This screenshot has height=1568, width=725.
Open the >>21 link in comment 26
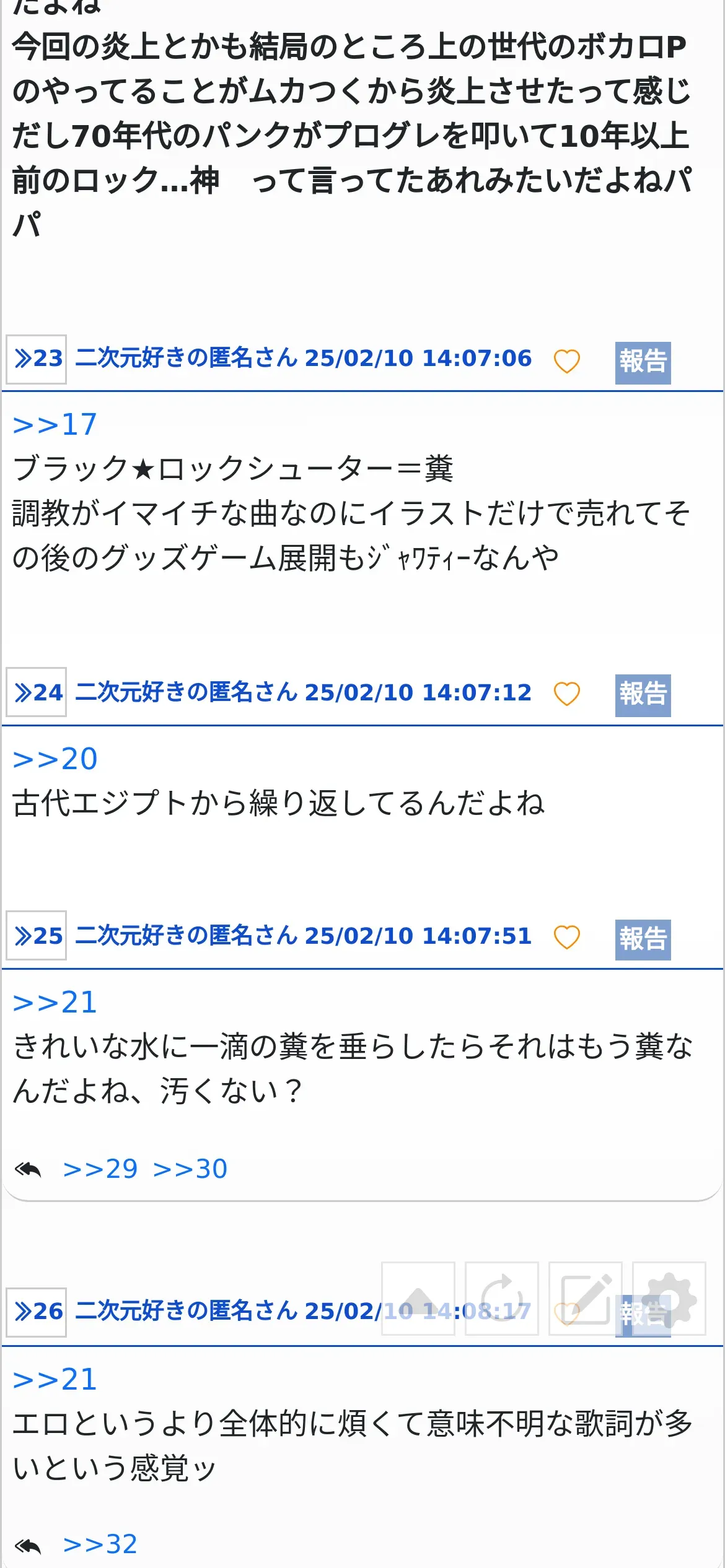55,1380
